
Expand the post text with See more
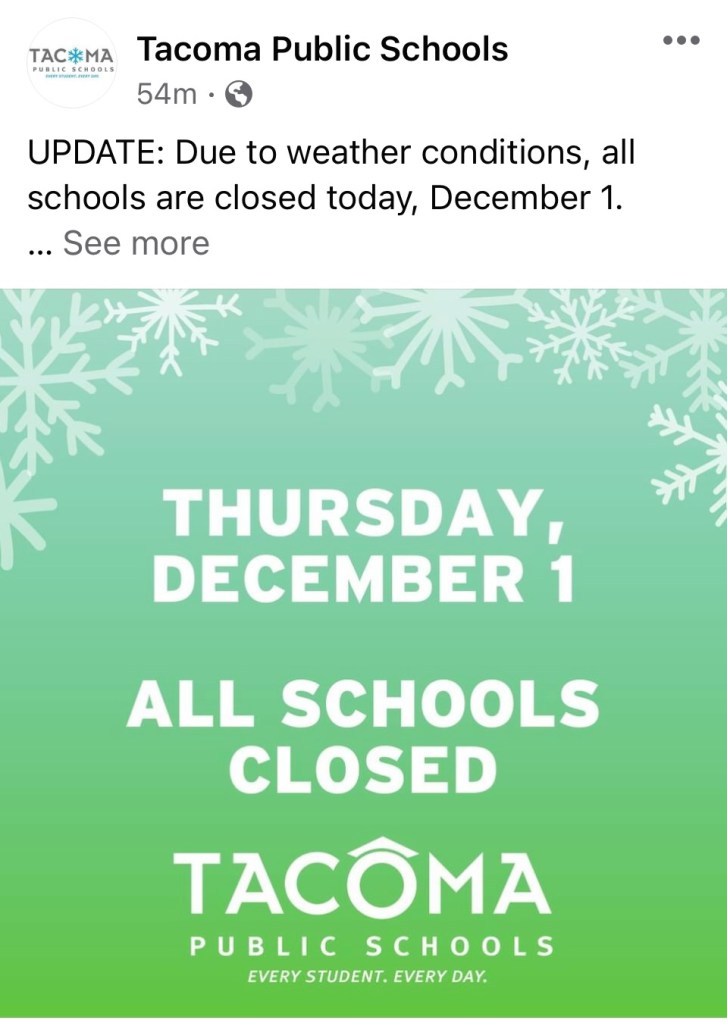pyautogui.click(x=136, y=243)
